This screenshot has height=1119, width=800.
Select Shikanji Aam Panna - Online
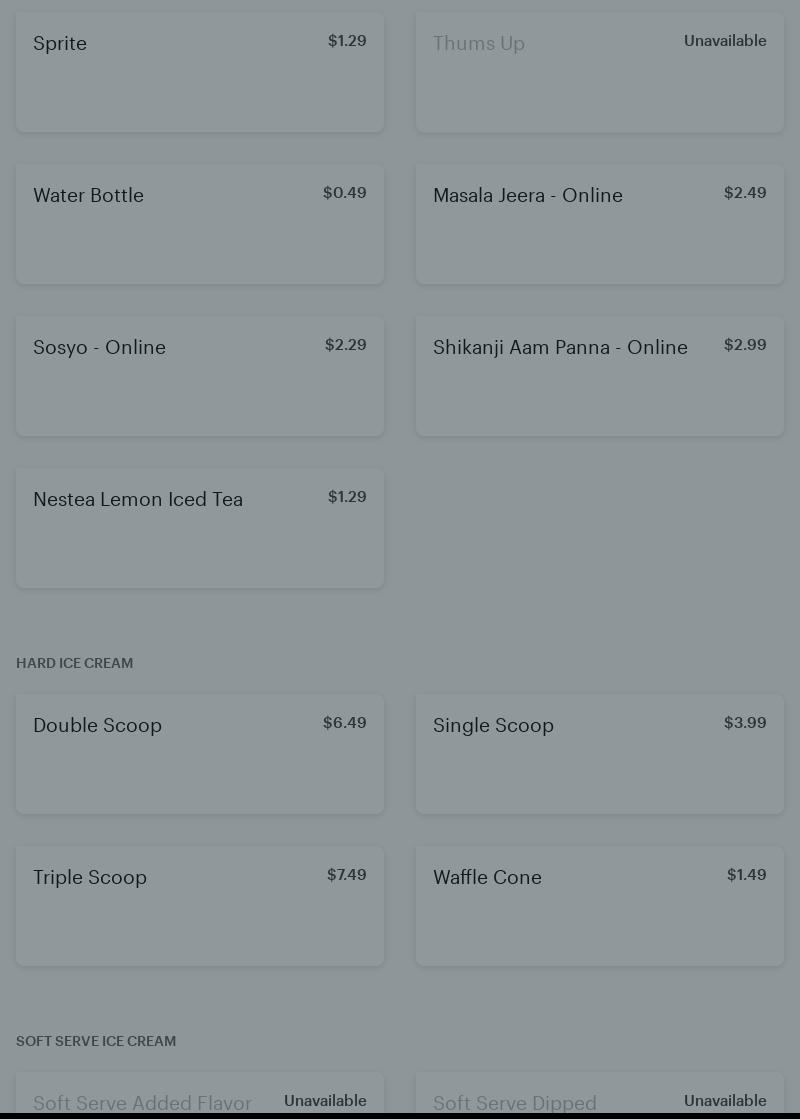[600, 376]
